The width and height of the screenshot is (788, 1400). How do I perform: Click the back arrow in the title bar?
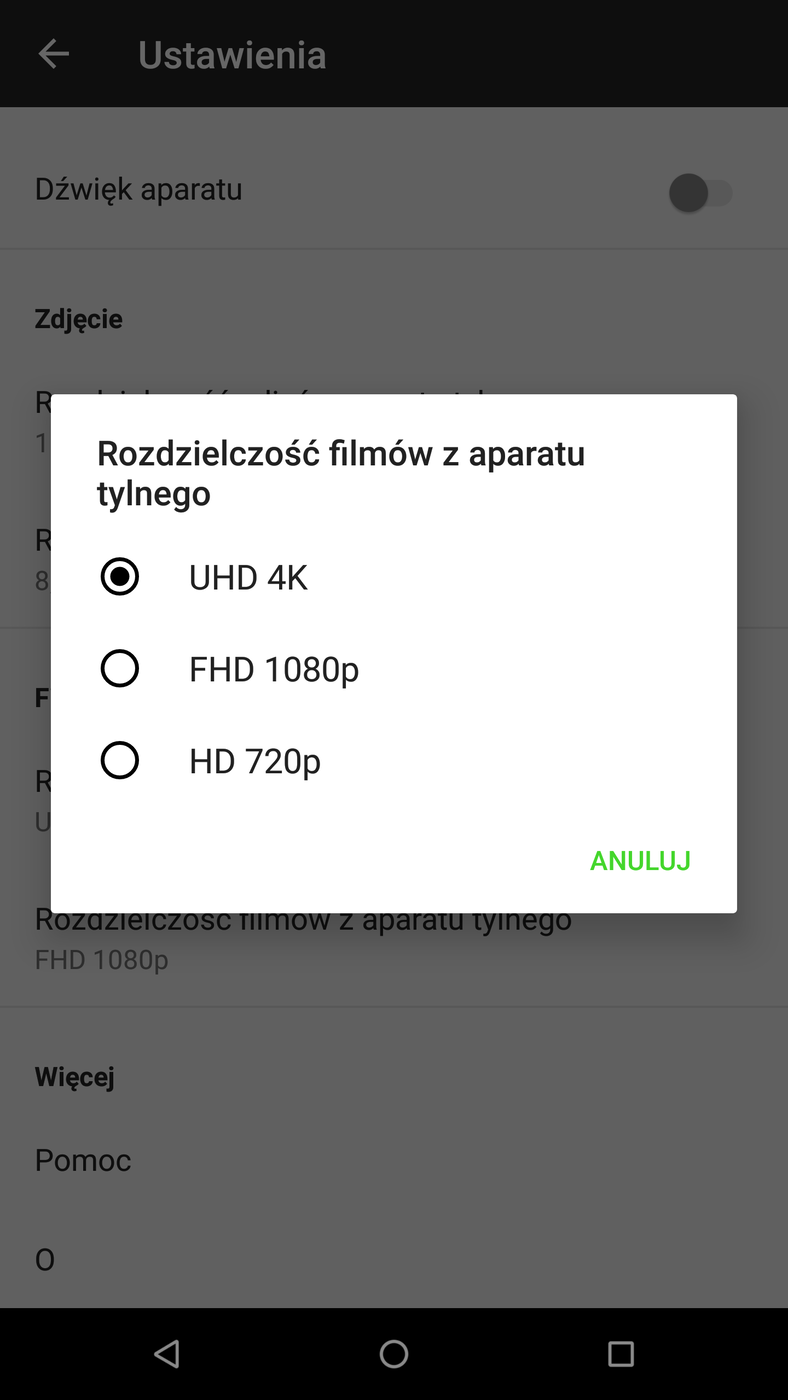click(53, 53)
